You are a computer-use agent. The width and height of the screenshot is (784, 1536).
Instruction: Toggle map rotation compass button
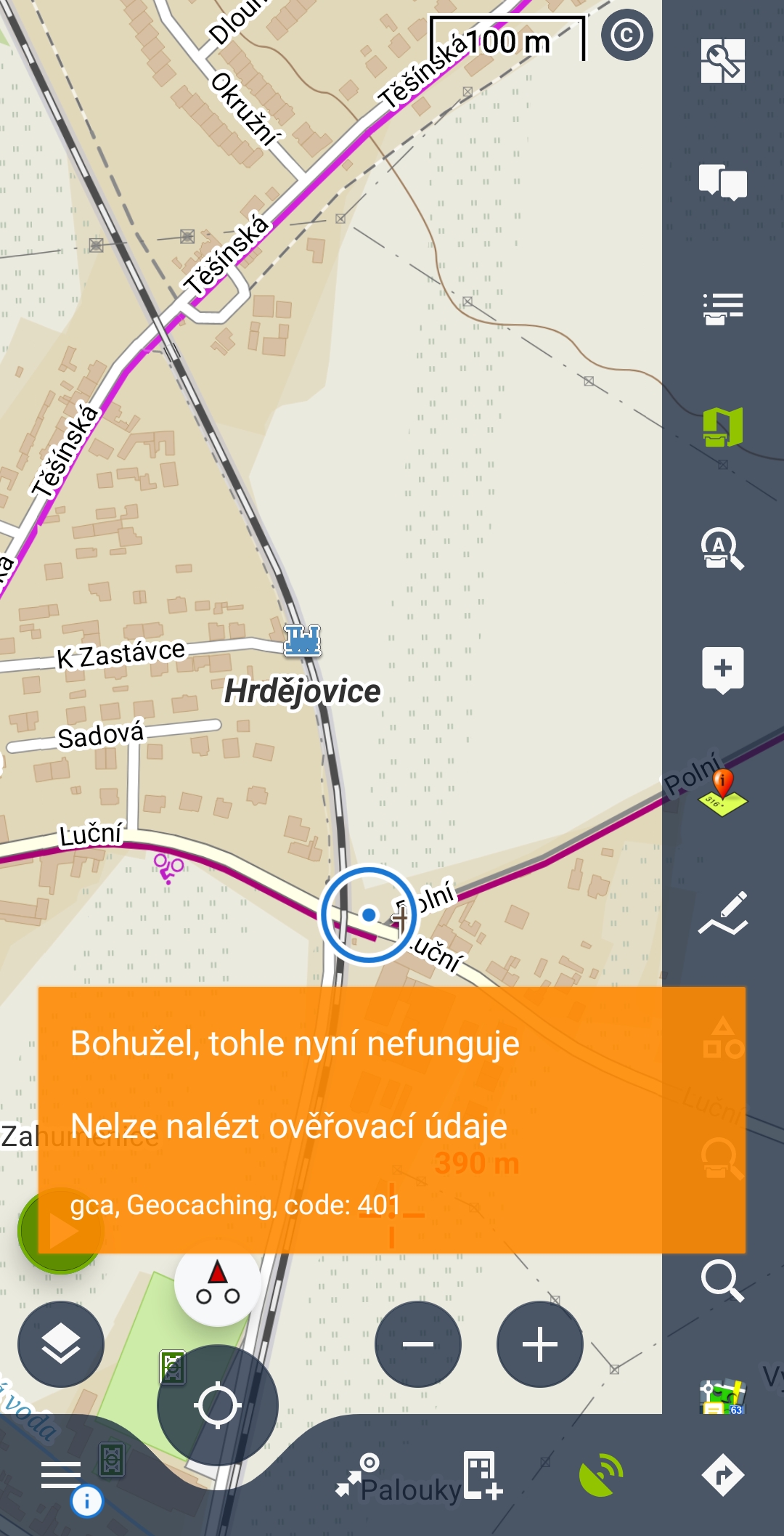pos(217,1284)
